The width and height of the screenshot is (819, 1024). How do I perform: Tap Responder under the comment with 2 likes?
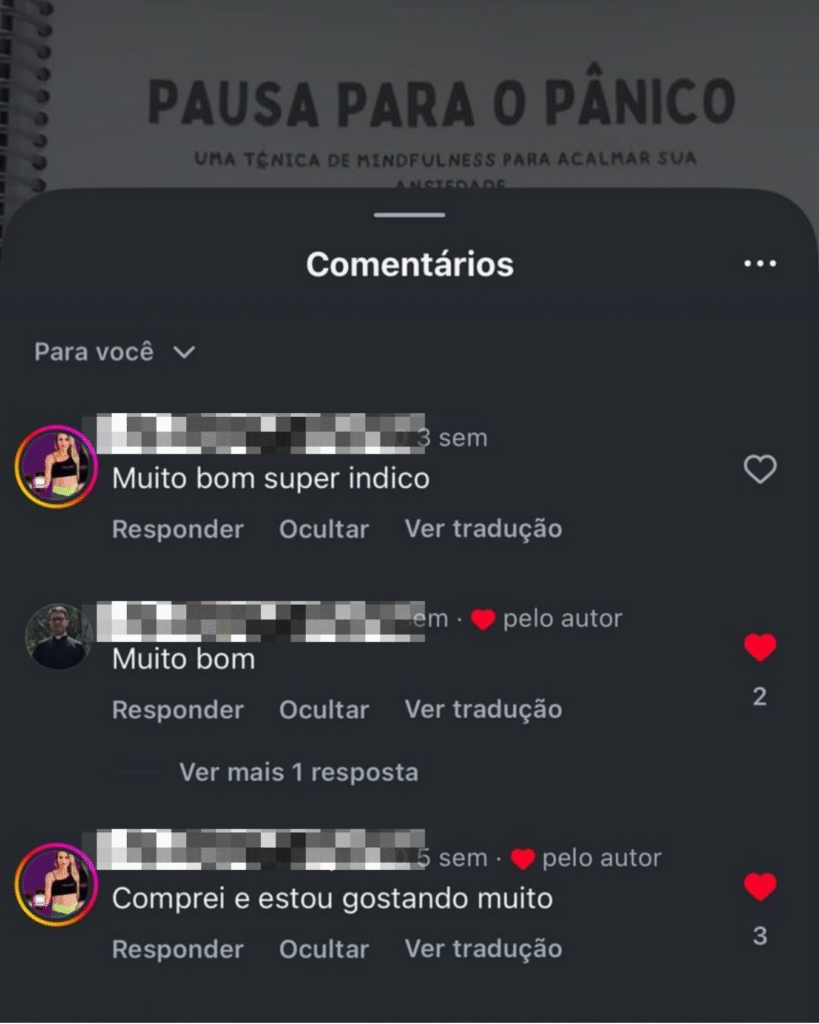pyautogui.click(x=177, y=710)
